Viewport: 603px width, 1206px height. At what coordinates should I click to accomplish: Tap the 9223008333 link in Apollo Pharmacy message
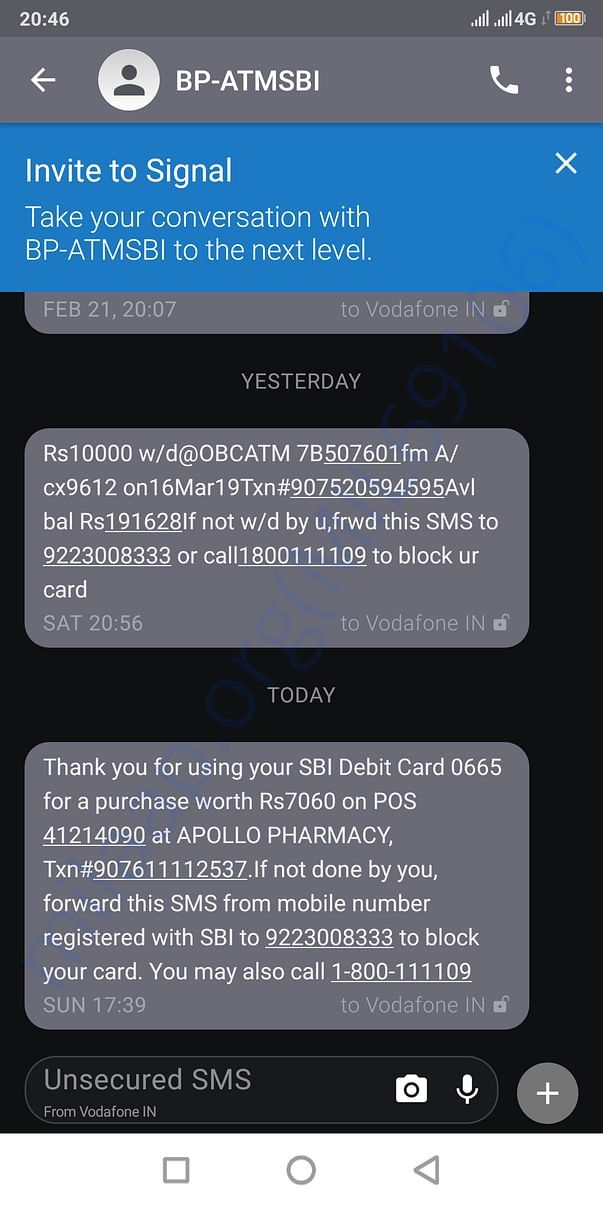click(329, 937)
